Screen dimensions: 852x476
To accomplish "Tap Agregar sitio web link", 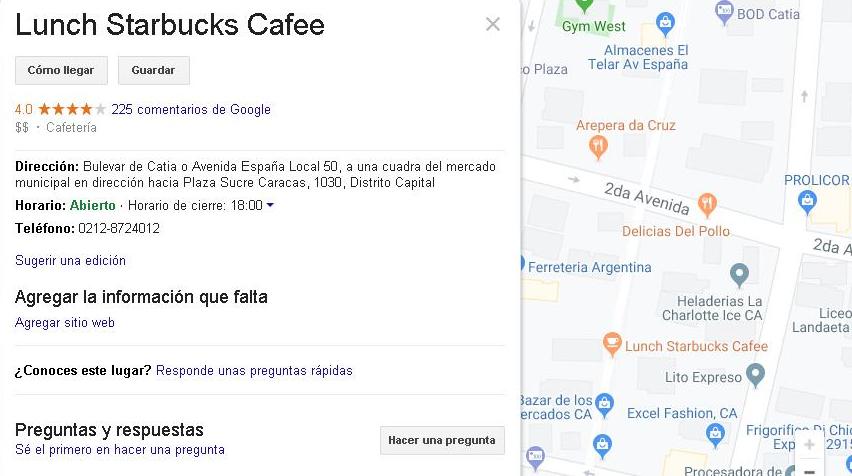I will [x=65, y=323].
